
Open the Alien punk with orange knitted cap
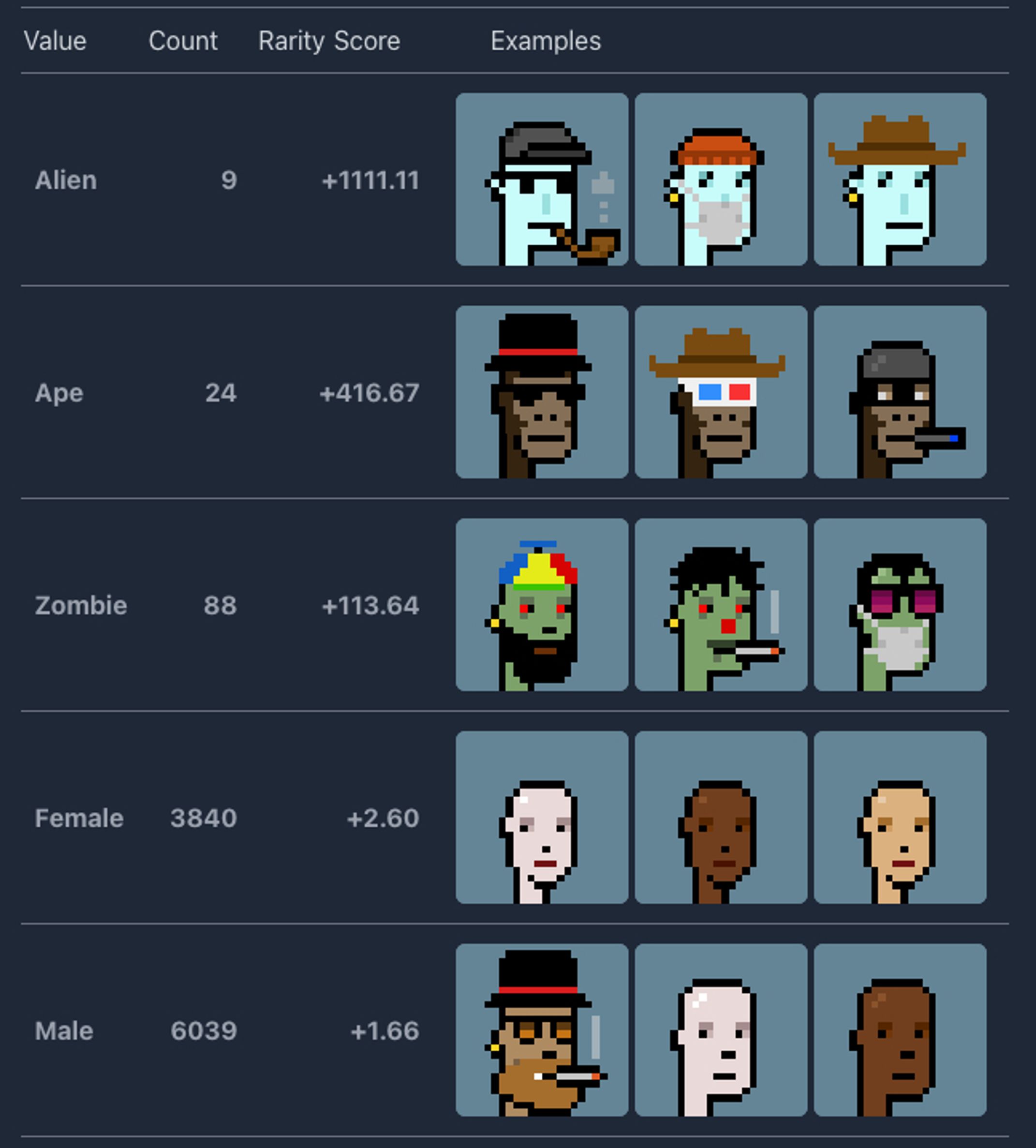(721, 179)
